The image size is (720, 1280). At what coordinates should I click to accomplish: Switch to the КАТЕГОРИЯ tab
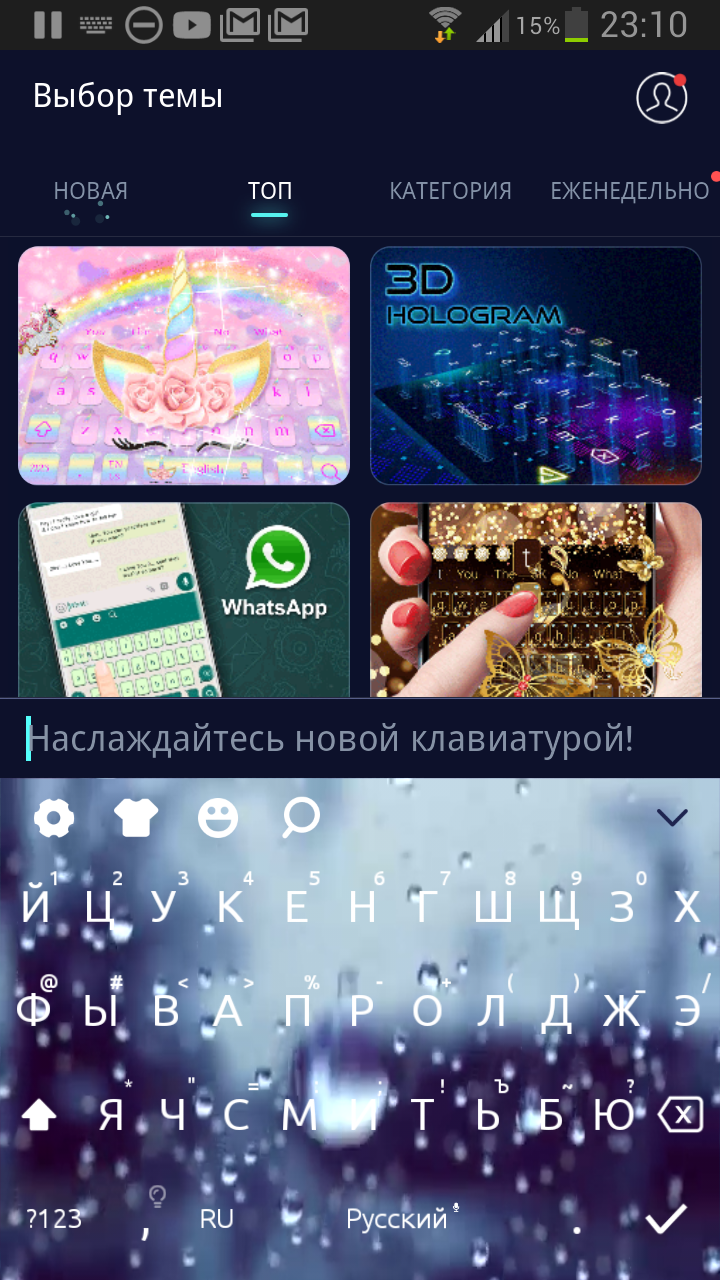(x=450, y=191)
